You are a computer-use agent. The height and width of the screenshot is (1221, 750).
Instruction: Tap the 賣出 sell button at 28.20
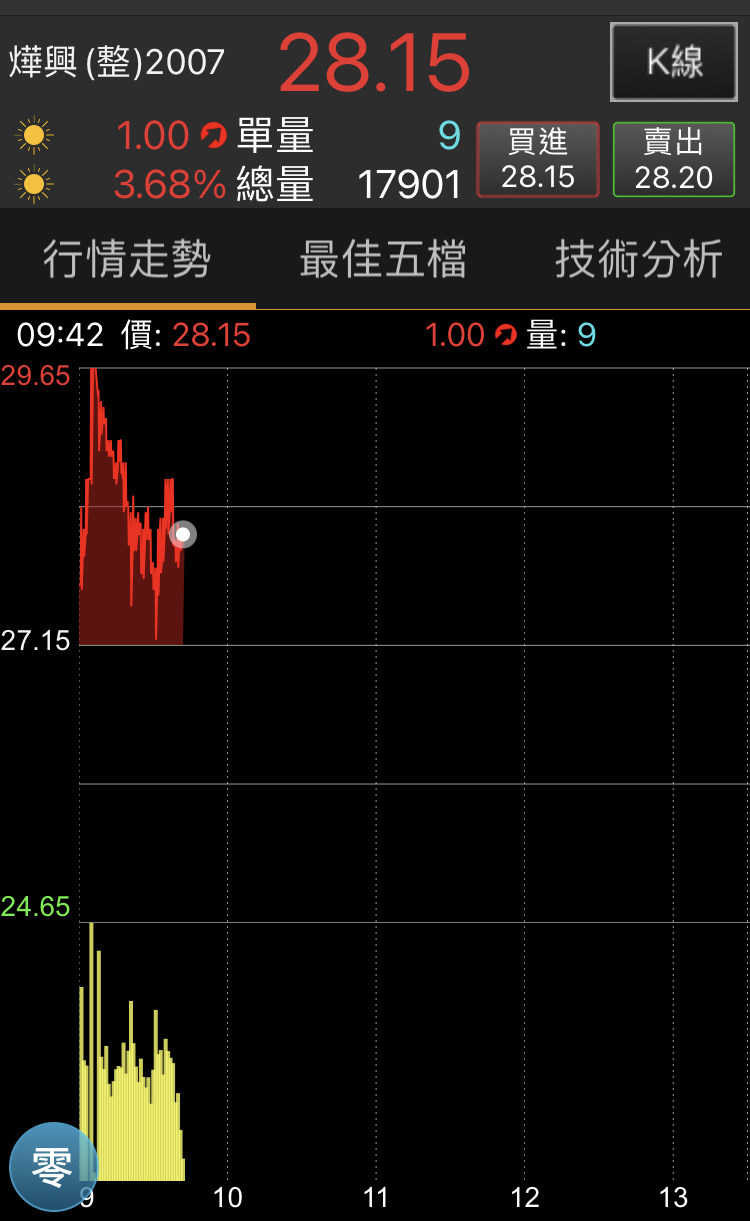(x=673, y=159)
